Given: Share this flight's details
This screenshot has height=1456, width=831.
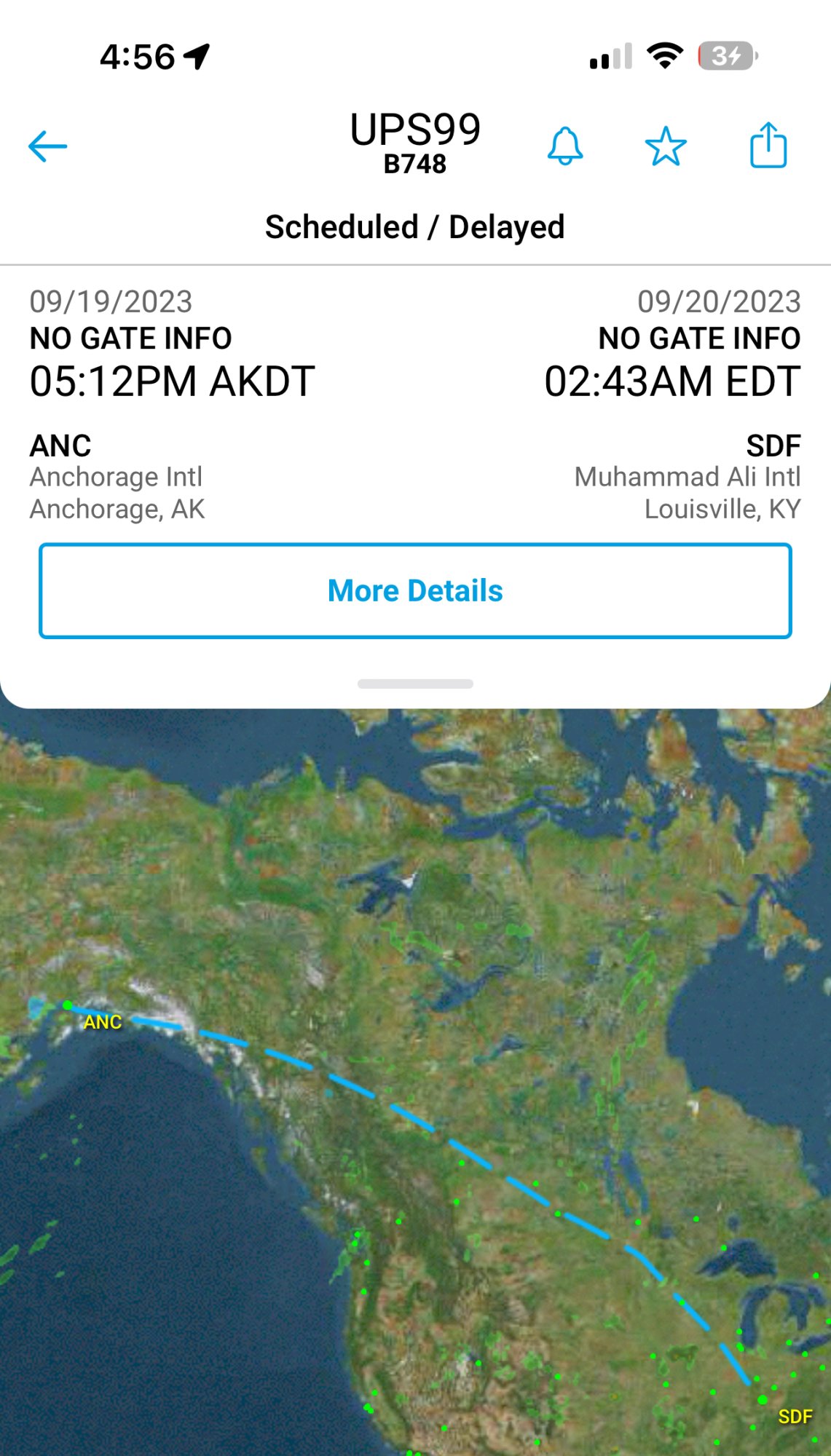Looking at the screenshot, I should 768,146.
